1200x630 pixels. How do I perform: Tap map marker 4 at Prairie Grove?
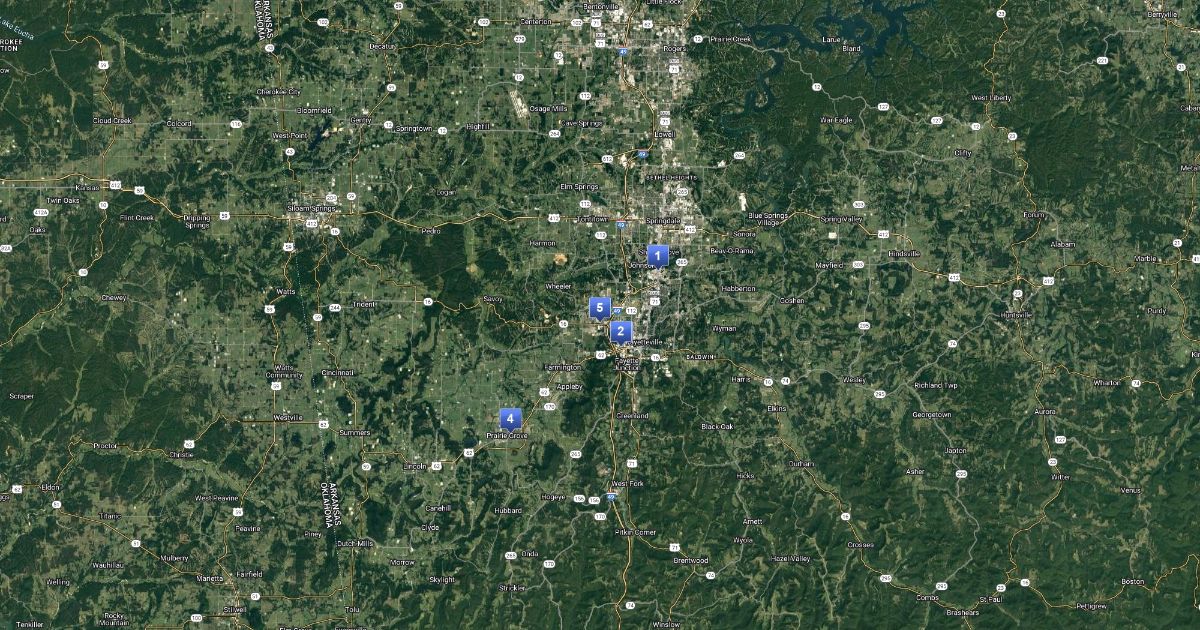510,418
